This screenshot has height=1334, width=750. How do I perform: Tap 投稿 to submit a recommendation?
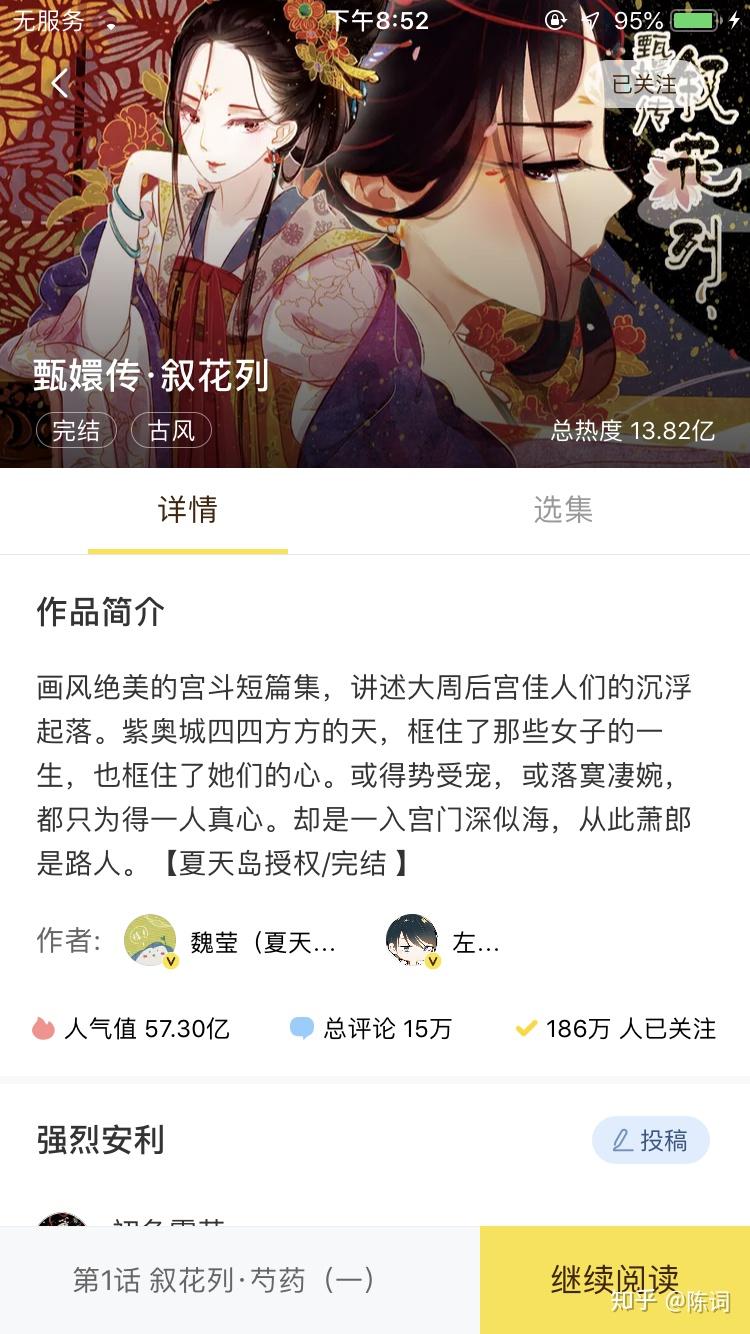[x=650, y=1140]
